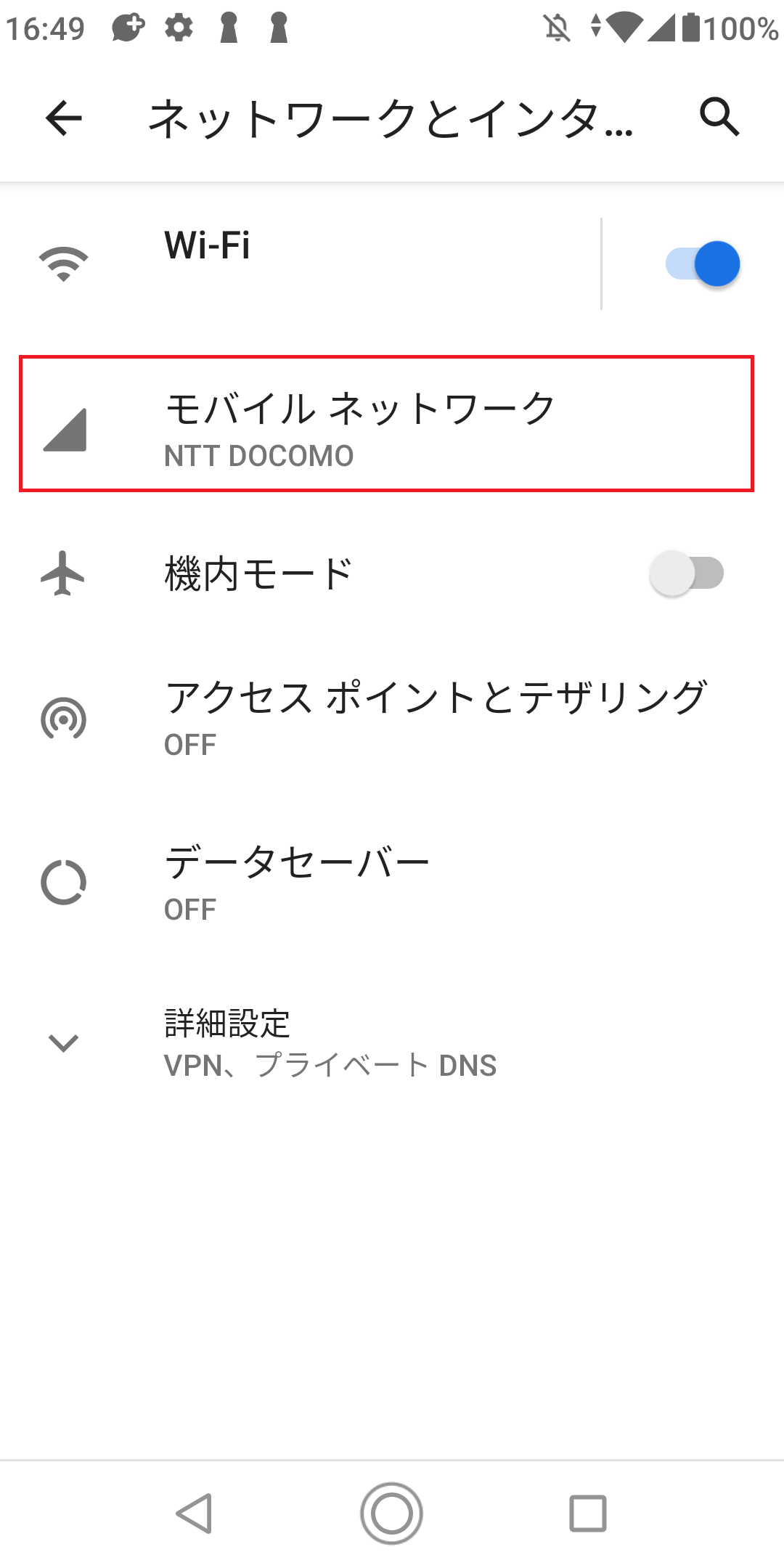Enable 機内モード with its switch
This screenshot has height=1568, width=784.
(686, 573)
